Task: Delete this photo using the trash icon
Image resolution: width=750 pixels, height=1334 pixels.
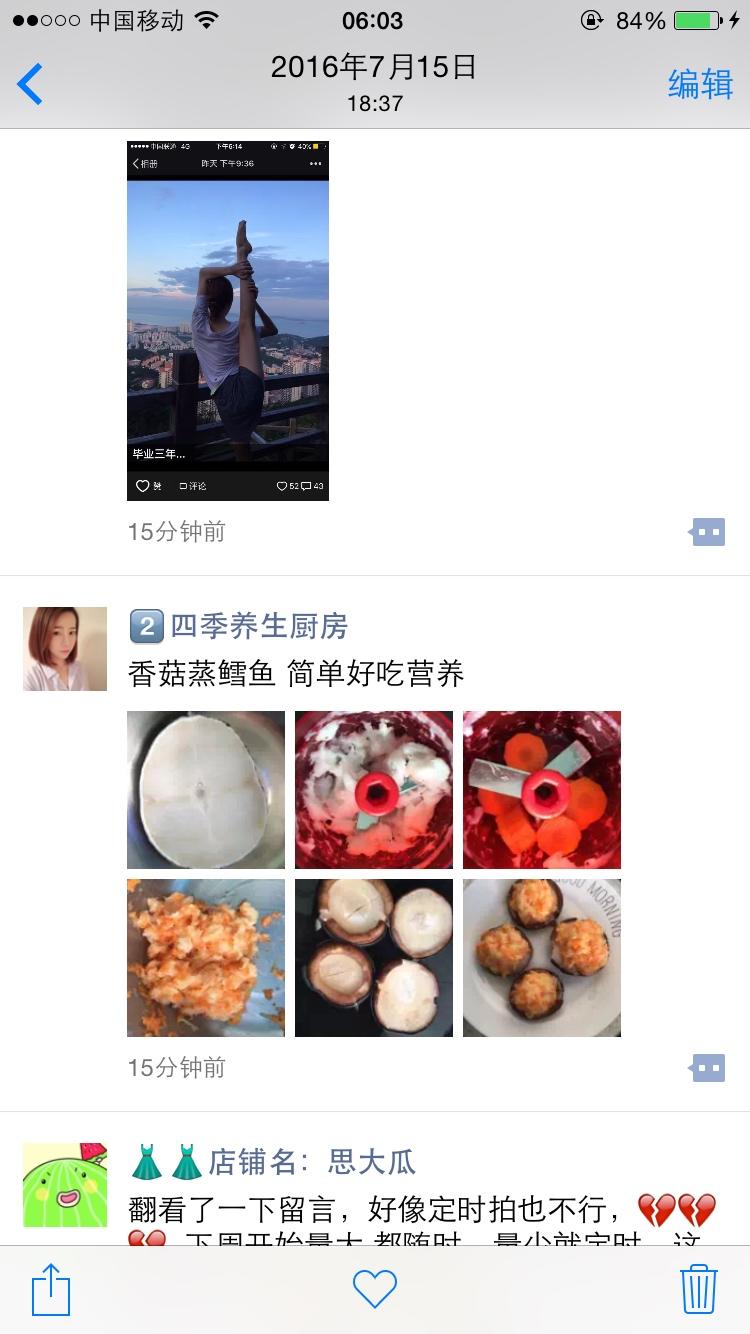Action: coord(699,1289)
